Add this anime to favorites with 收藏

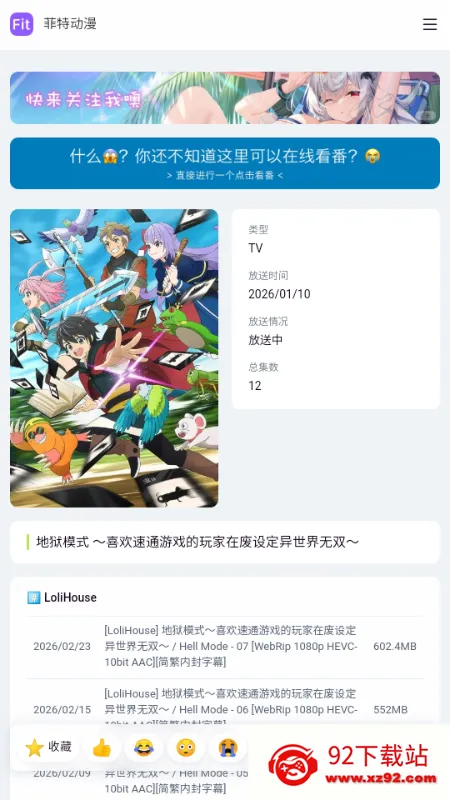point(48,747)
